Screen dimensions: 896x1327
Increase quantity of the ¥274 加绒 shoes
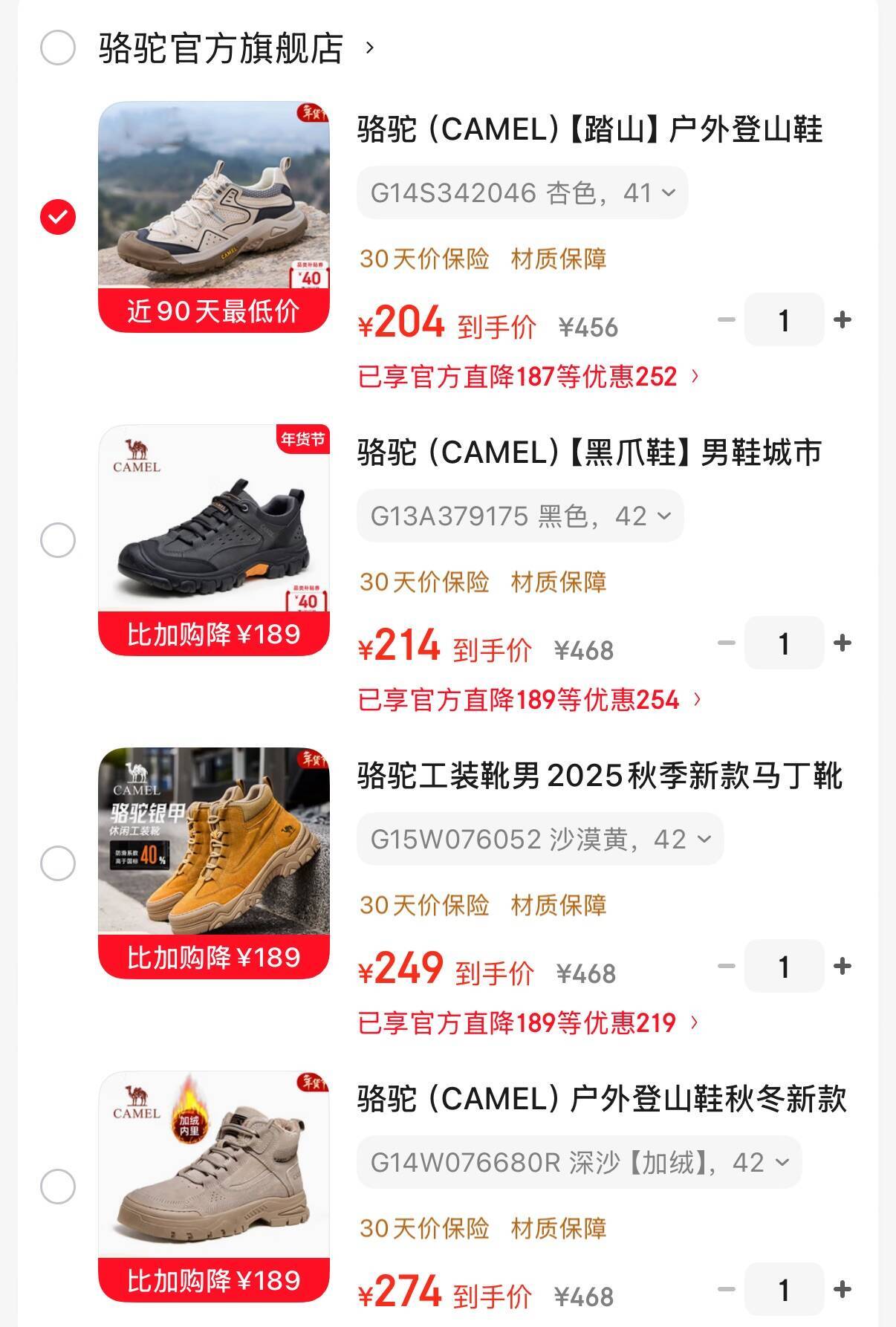[x=843, y=1290]
